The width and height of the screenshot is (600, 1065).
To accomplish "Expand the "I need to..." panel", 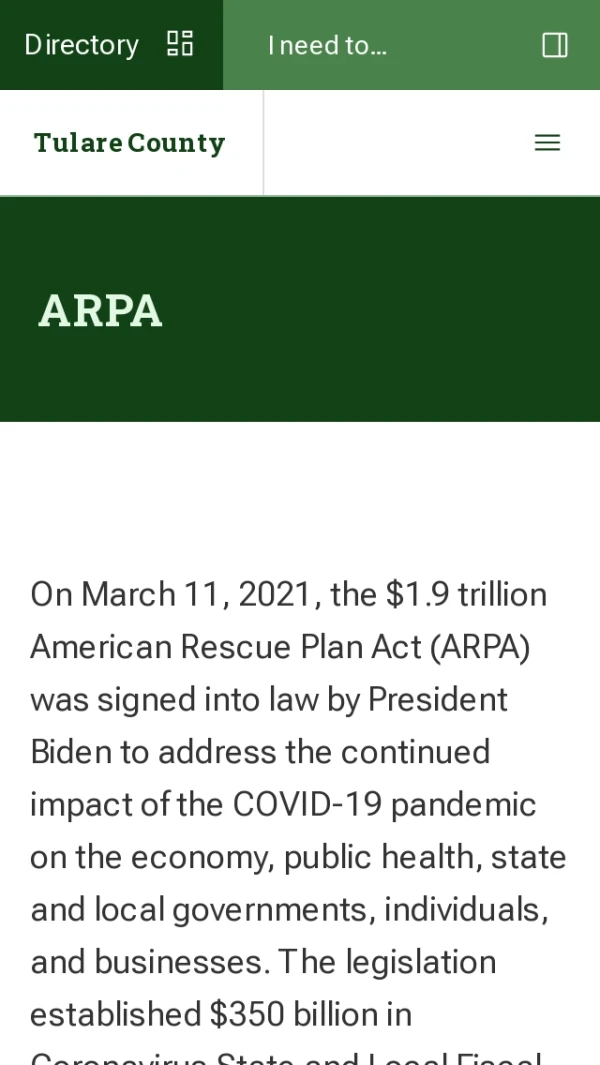I will point(411,45).
